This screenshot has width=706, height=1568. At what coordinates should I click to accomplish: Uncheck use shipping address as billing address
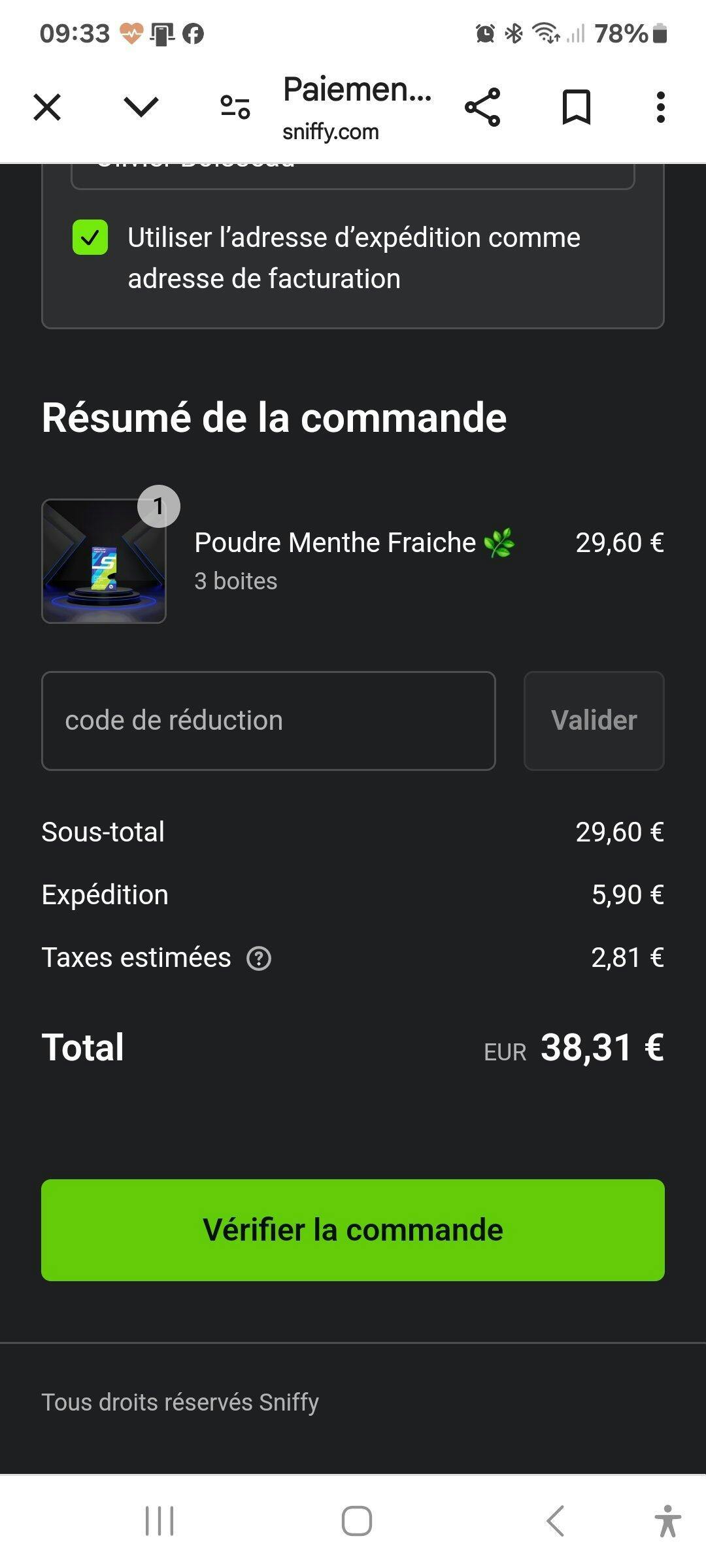[x=90, y=237]
